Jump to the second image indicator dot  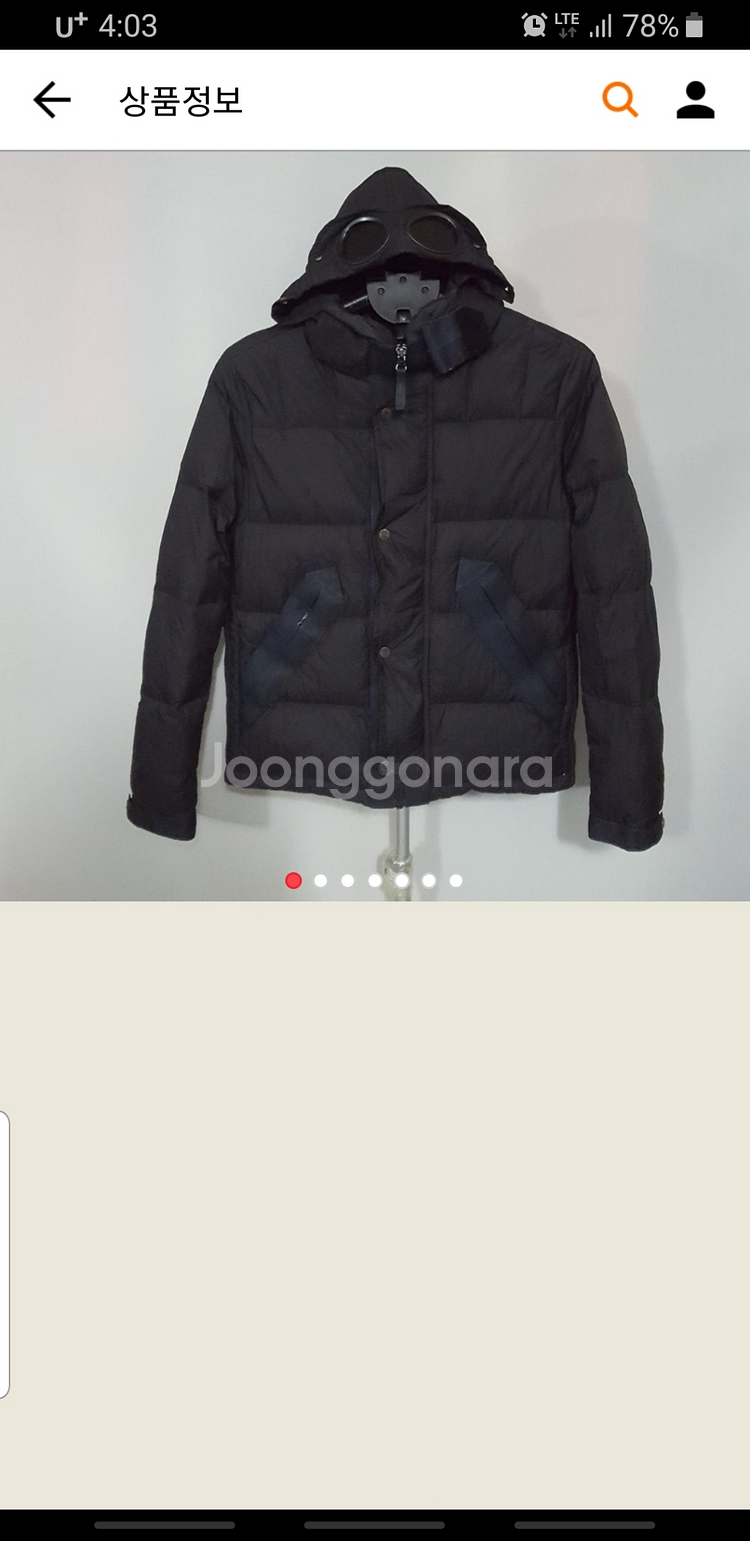pos(321,881)
